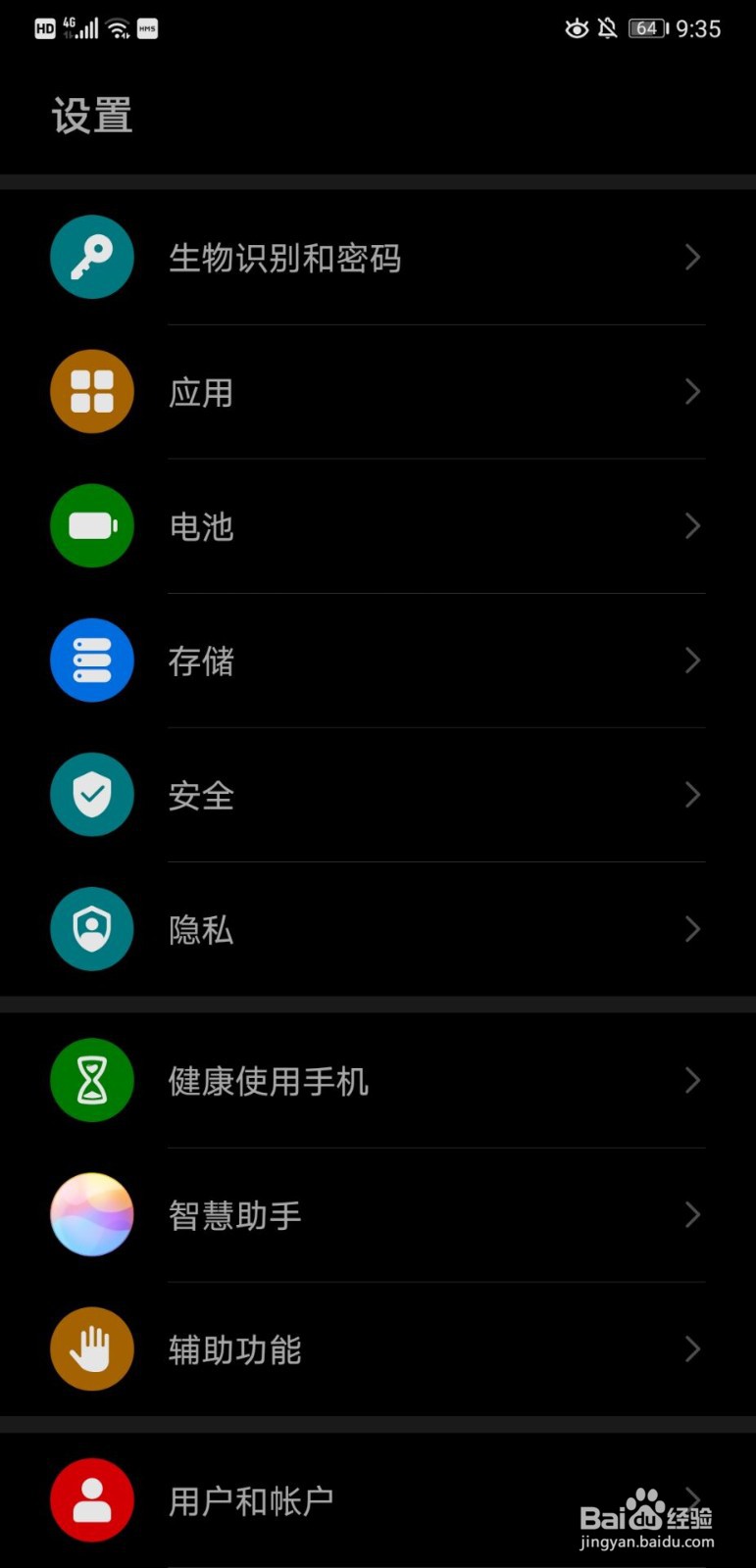Select the 应用 grid icon
Screen dimensions: 756x1568
pyautogui.click(x=91, y=391)
